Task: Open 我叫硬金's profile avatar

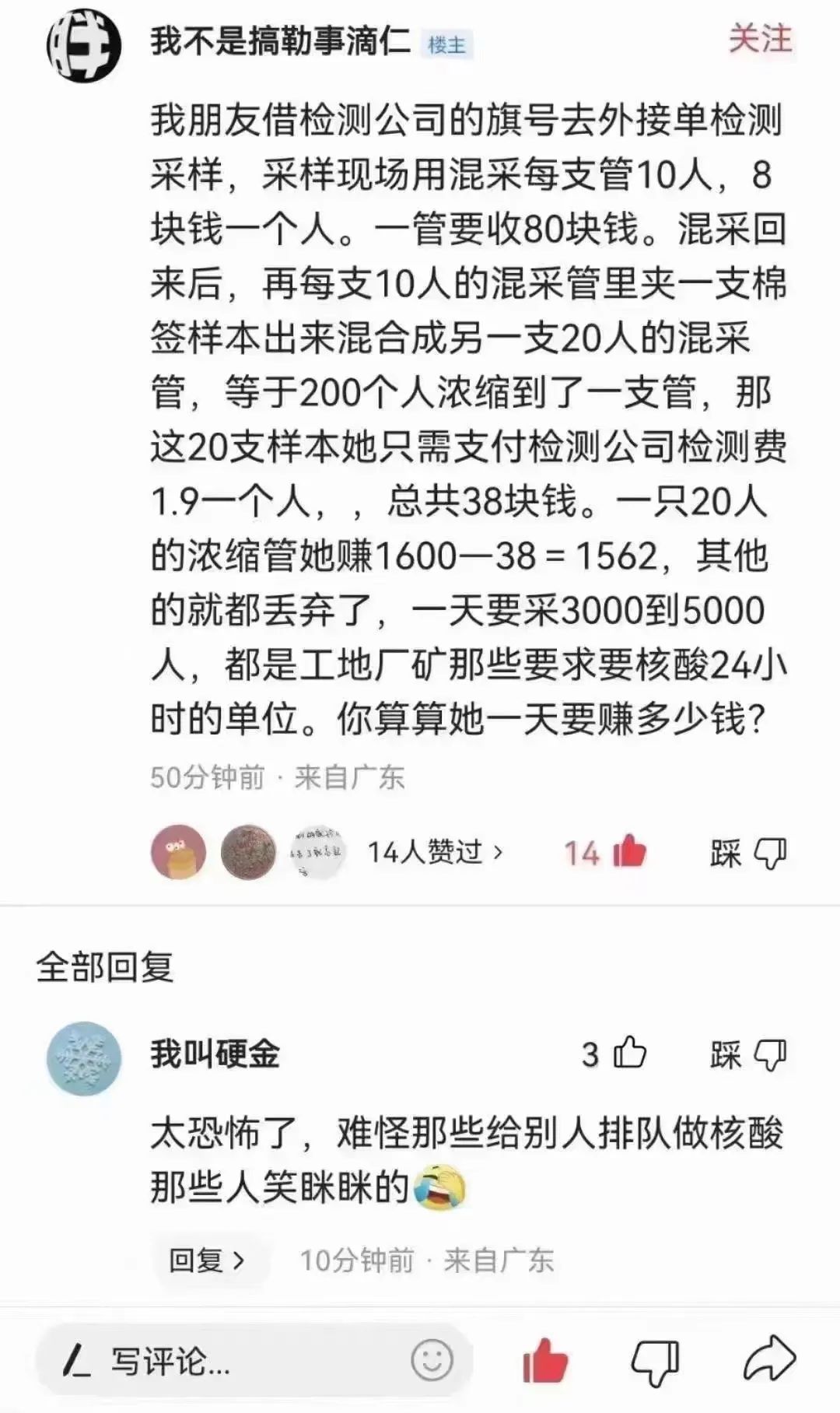Action: 84,1058
